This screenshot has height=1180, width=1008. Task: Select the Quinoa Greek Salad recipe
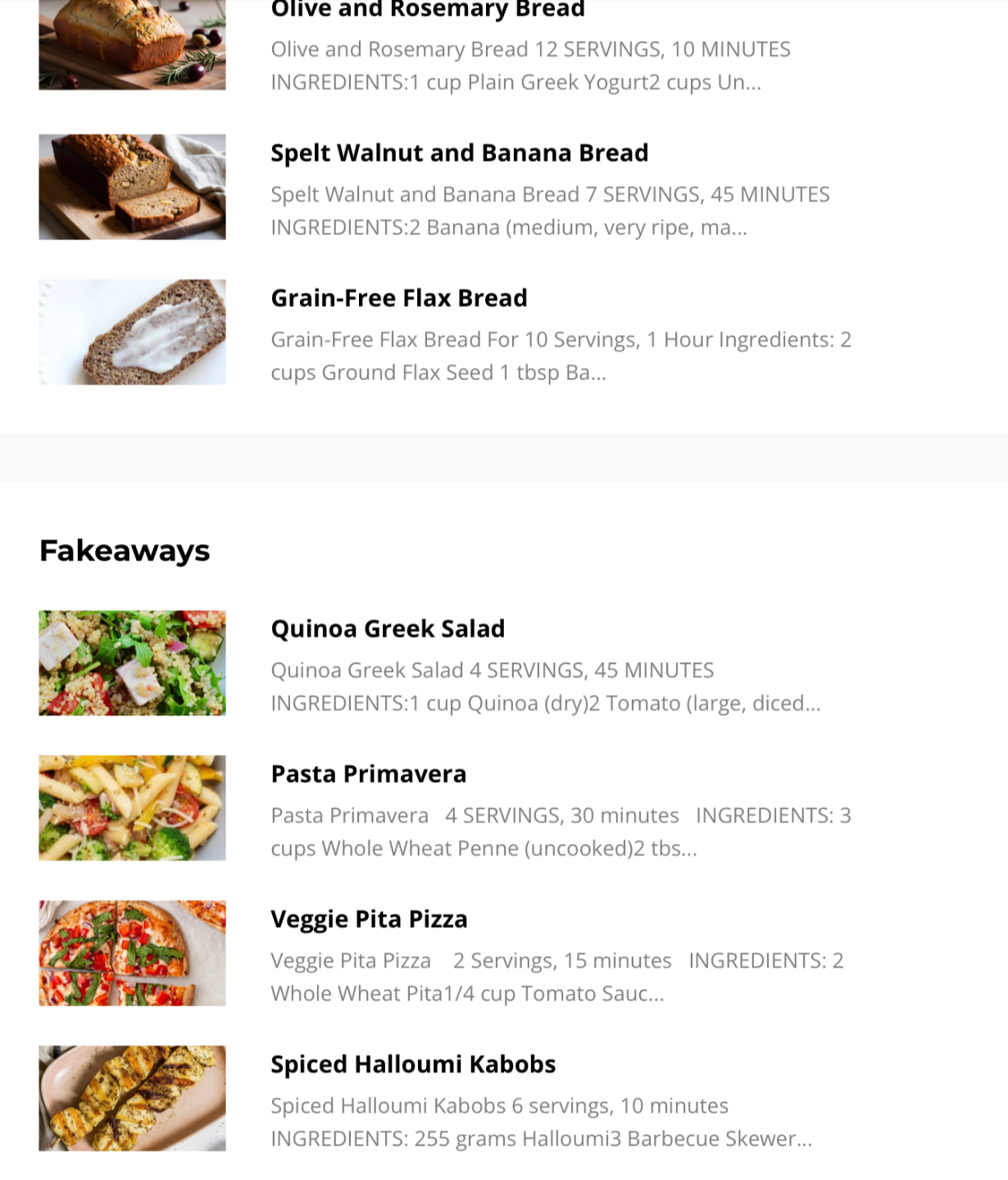(388, 629)
